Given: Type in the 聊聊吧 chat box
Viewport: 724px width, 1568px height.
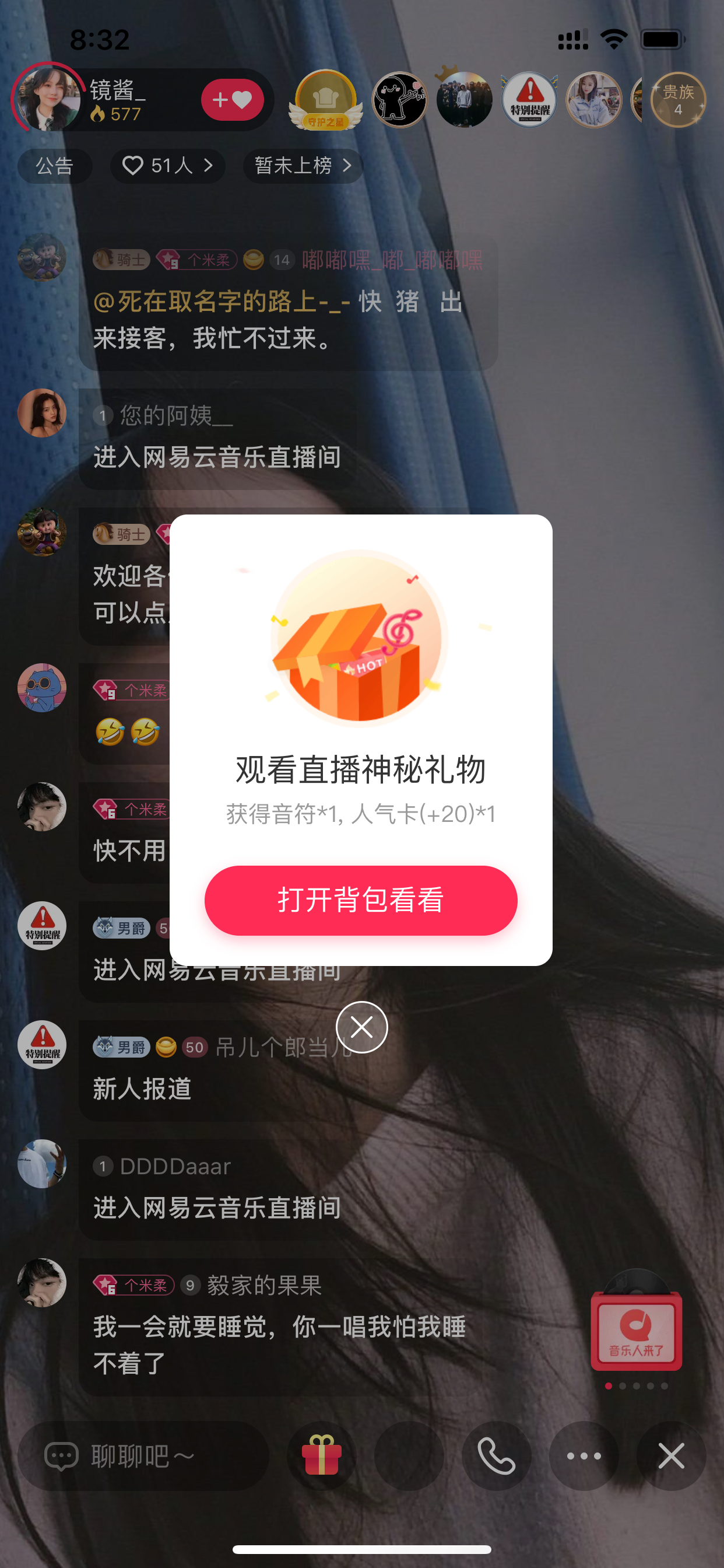Looking at the screenshot, I should pos(143,1456).
